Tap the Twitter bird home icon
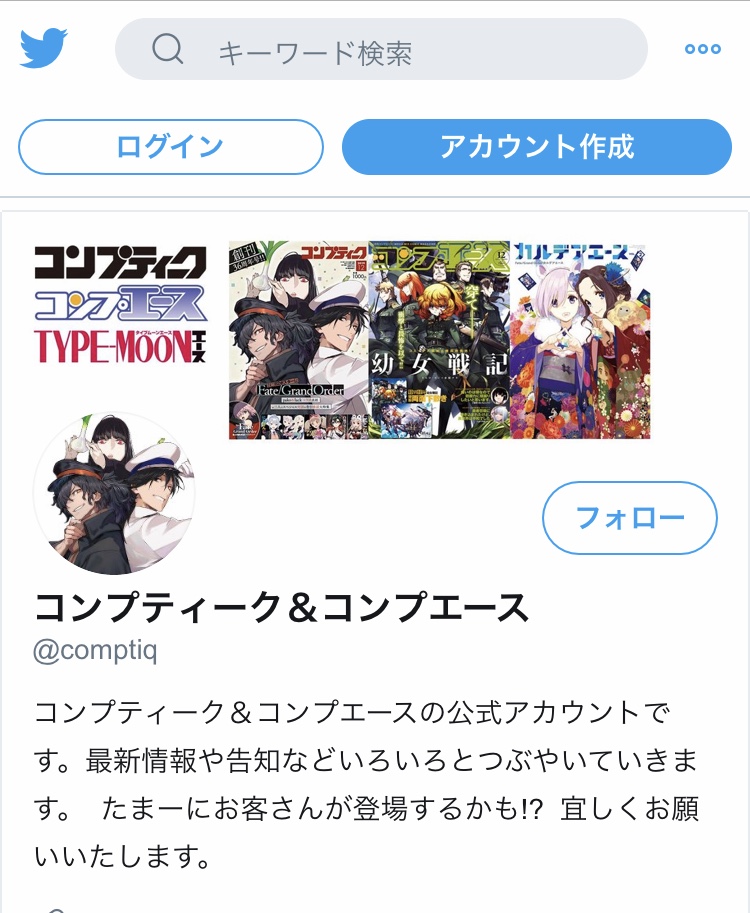This screenshot has height=913, width=750. (44, 49)
